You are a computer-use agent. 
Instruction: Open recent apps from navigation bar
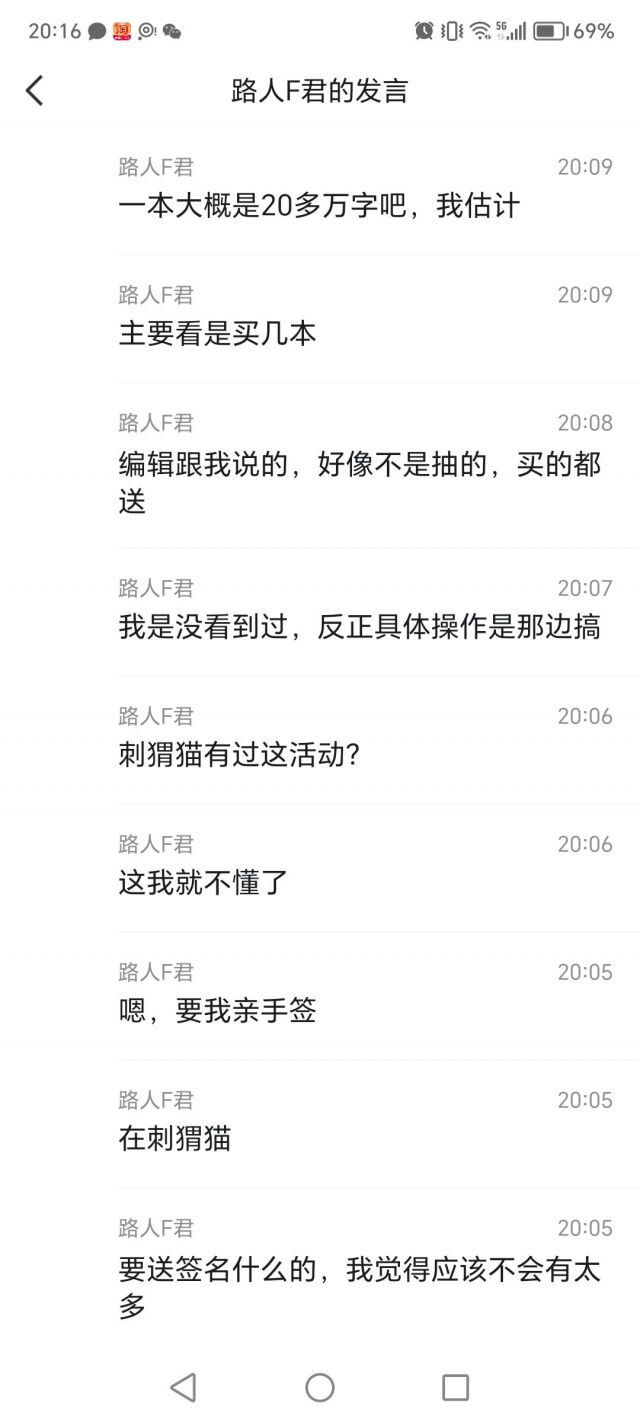[x=455, y=1387]
